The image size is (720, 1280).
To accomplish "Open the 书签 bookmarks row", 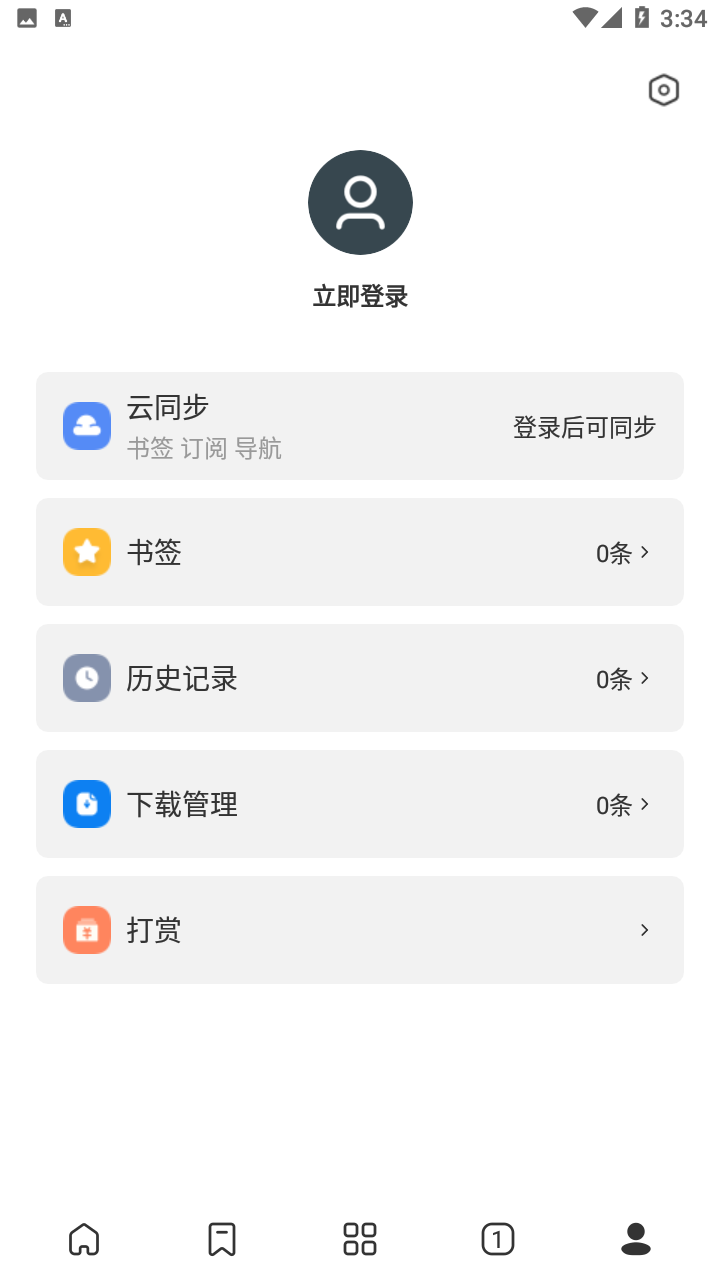I will pyautogui.click(x=360, y=552).
